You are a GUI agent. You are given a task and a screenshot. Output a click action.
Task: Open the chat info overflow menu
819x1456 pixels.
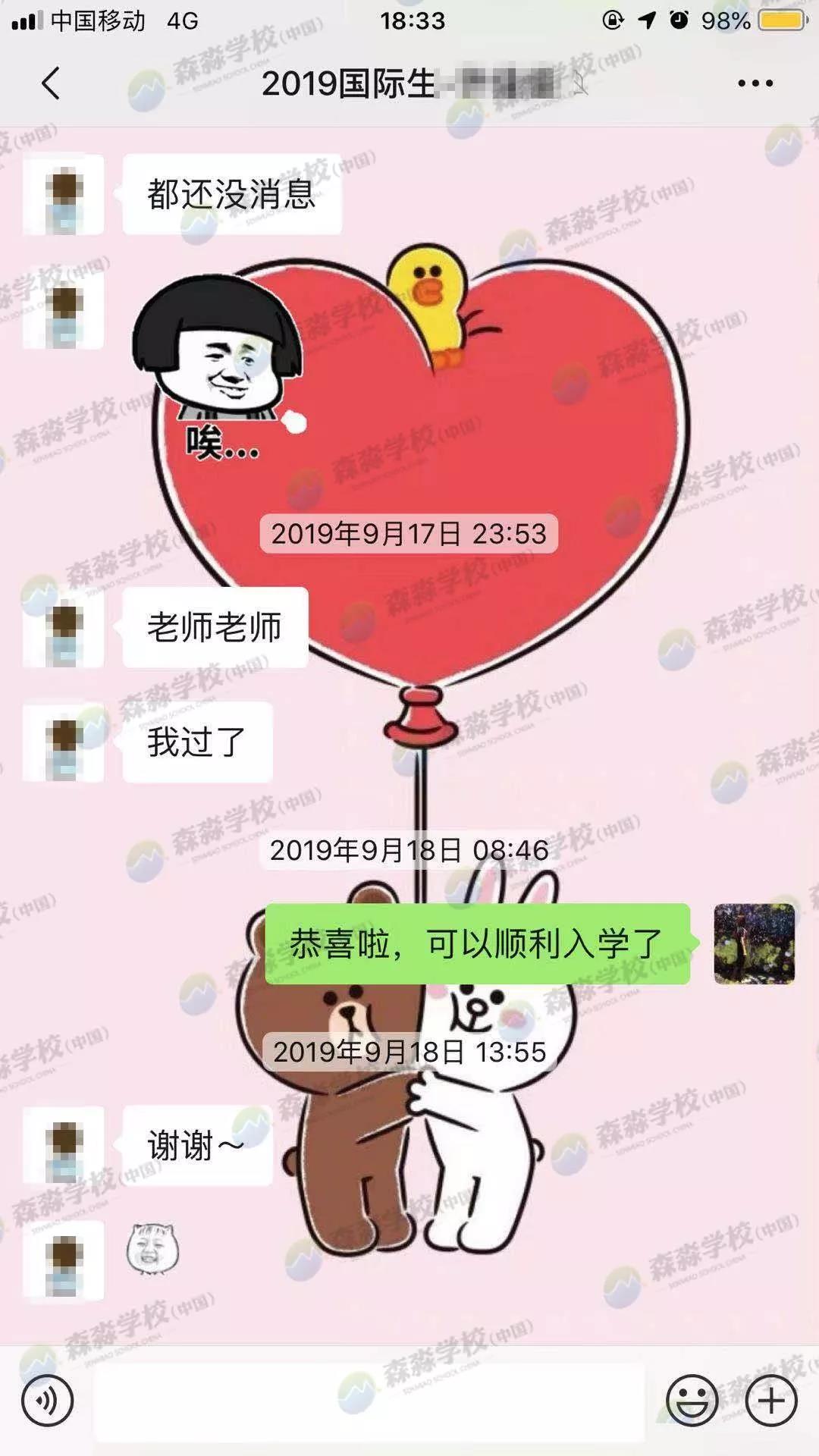pos(755,83)
